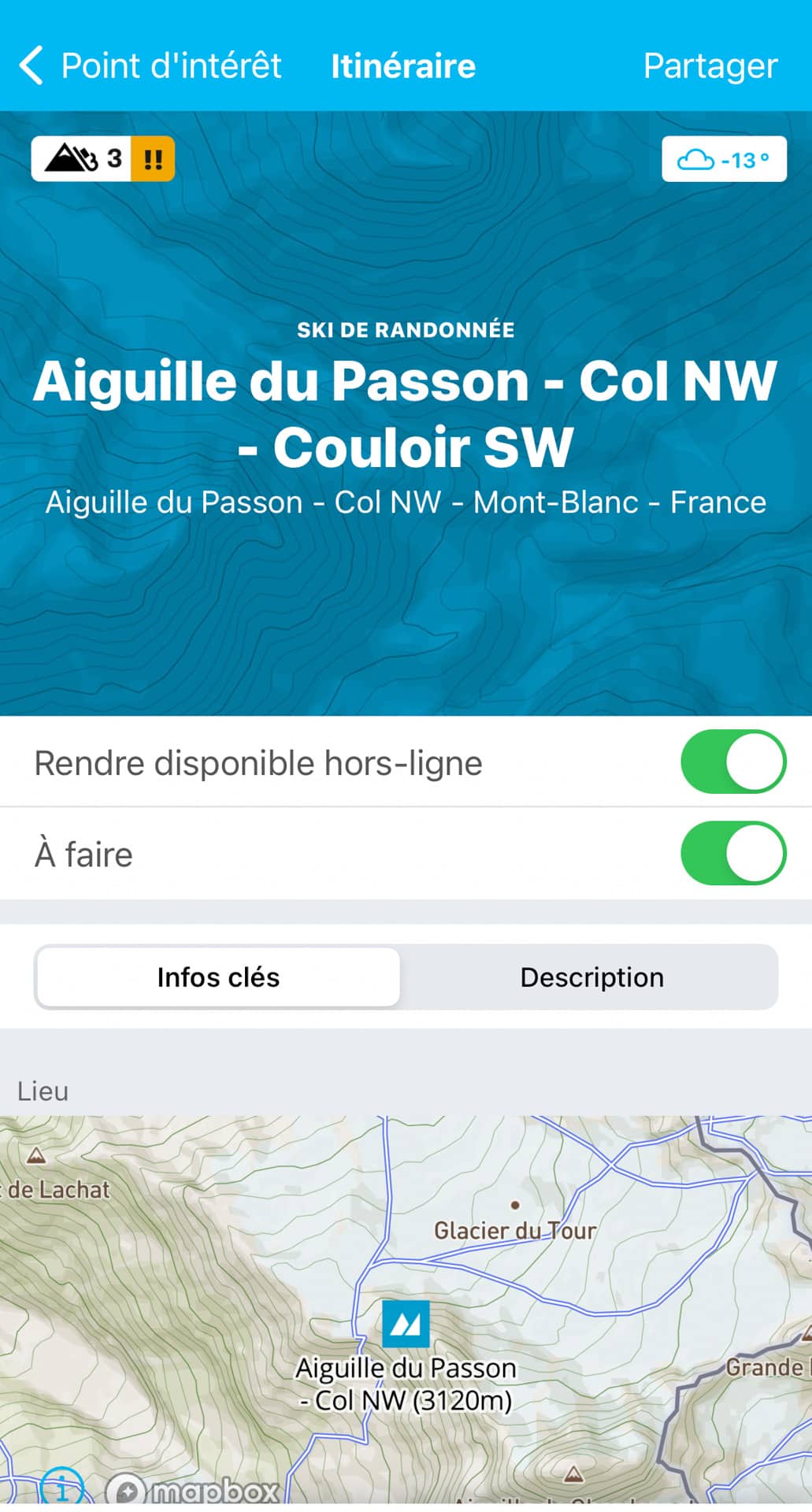The image size is (812, 1512).
Task: Disable the À faire switch
Action: [732, 853]
